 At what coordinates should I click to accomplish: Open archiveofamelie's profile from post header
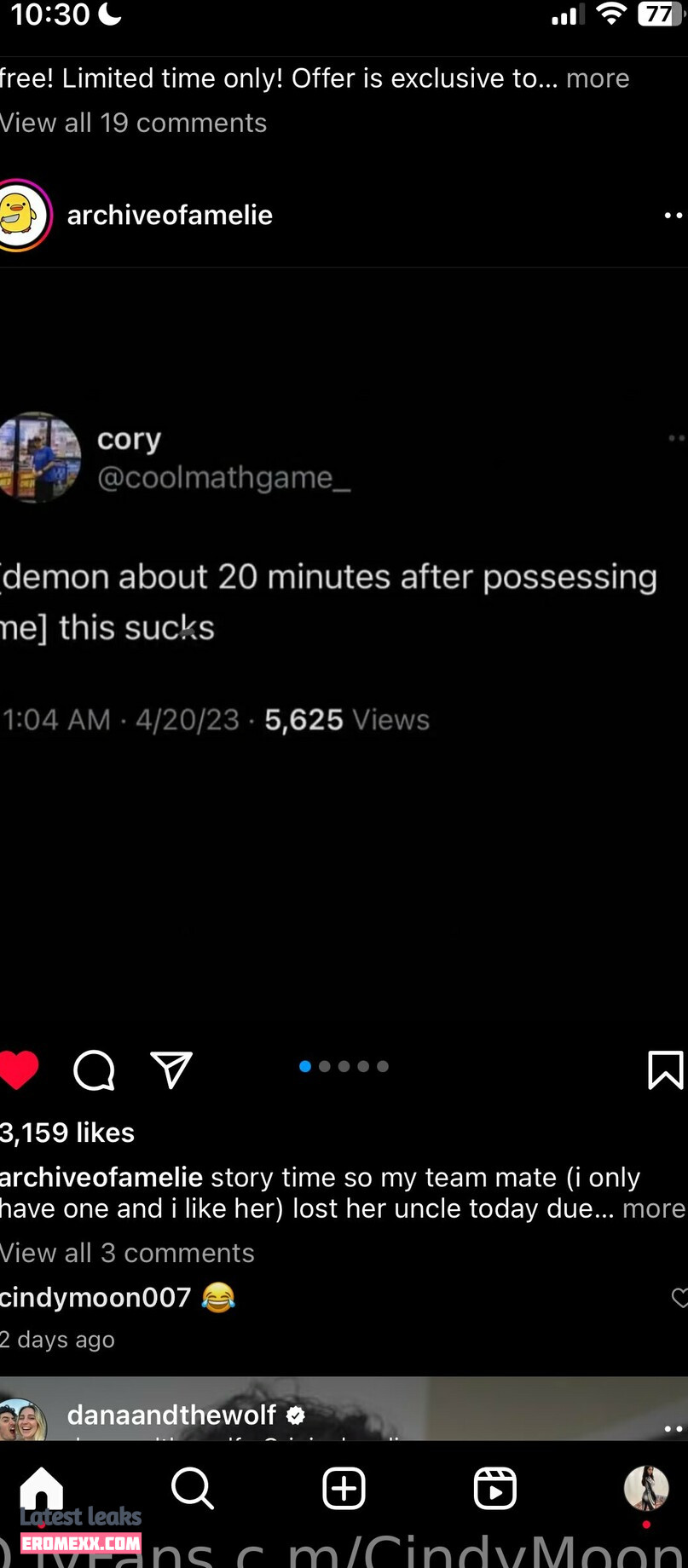tap(170, 215)
